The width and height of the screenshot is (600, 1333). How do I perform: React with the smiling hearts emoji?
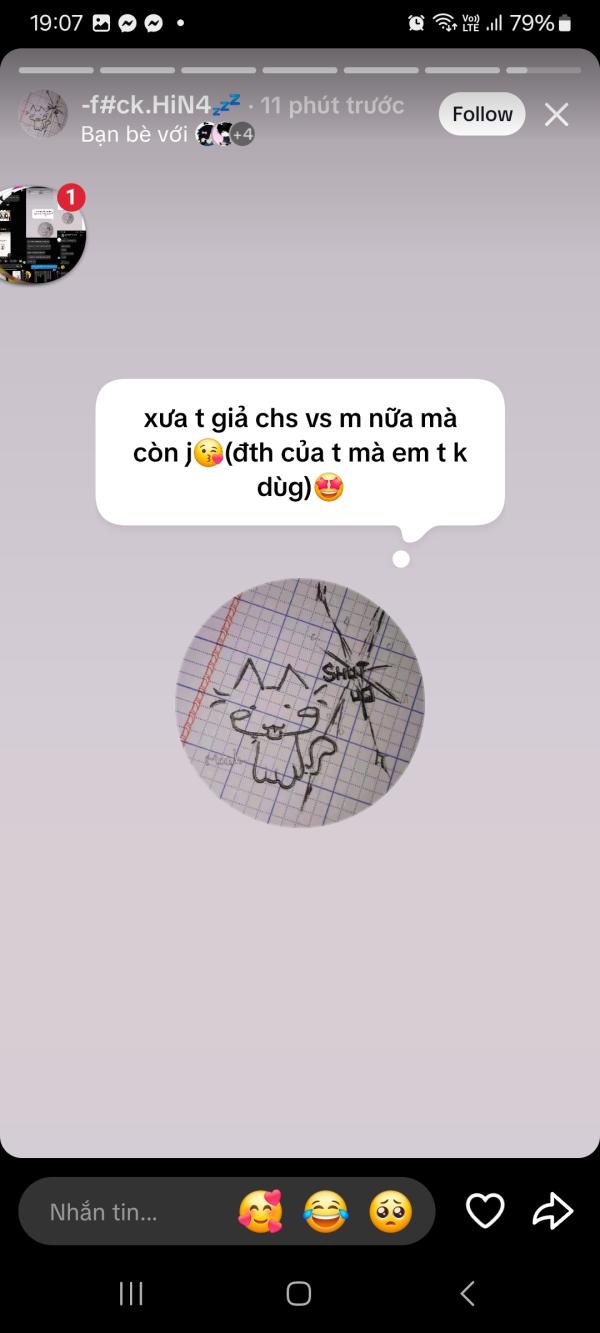tap(261, 1212)
